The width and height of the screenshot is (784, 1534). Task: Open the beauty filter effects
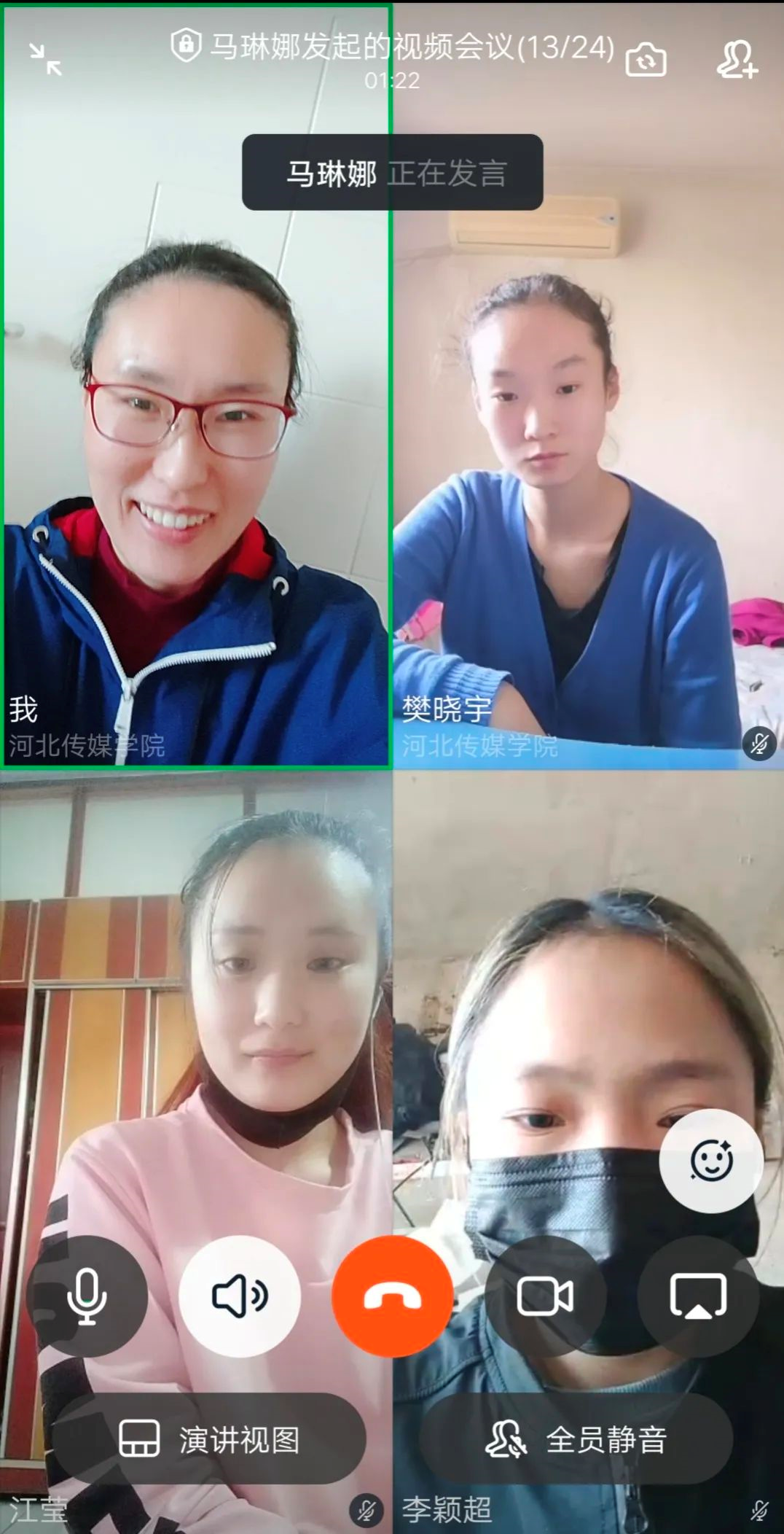[711, 1161]
